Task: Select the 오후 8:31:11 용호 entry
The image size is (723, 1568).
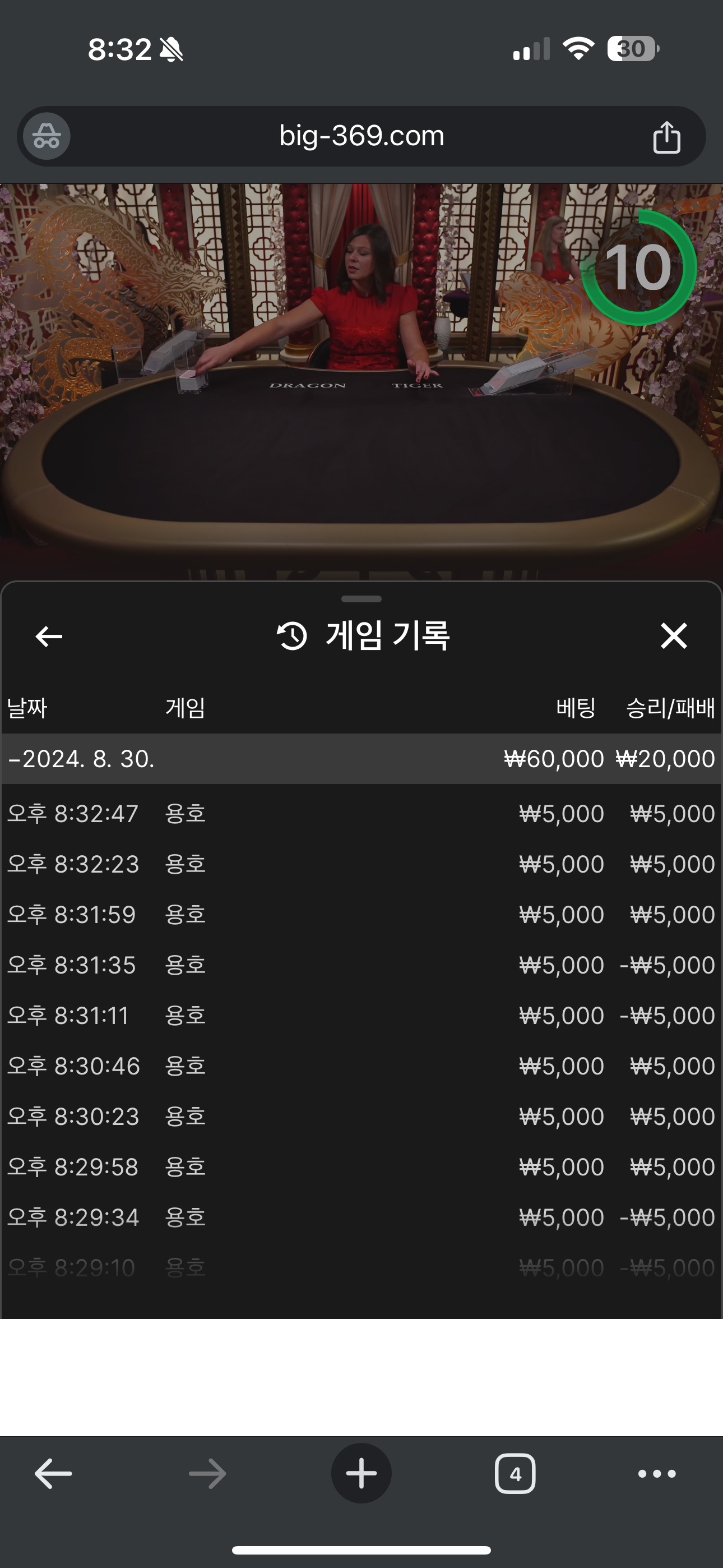Action: pyautogui.click(x=361, y=1016)
